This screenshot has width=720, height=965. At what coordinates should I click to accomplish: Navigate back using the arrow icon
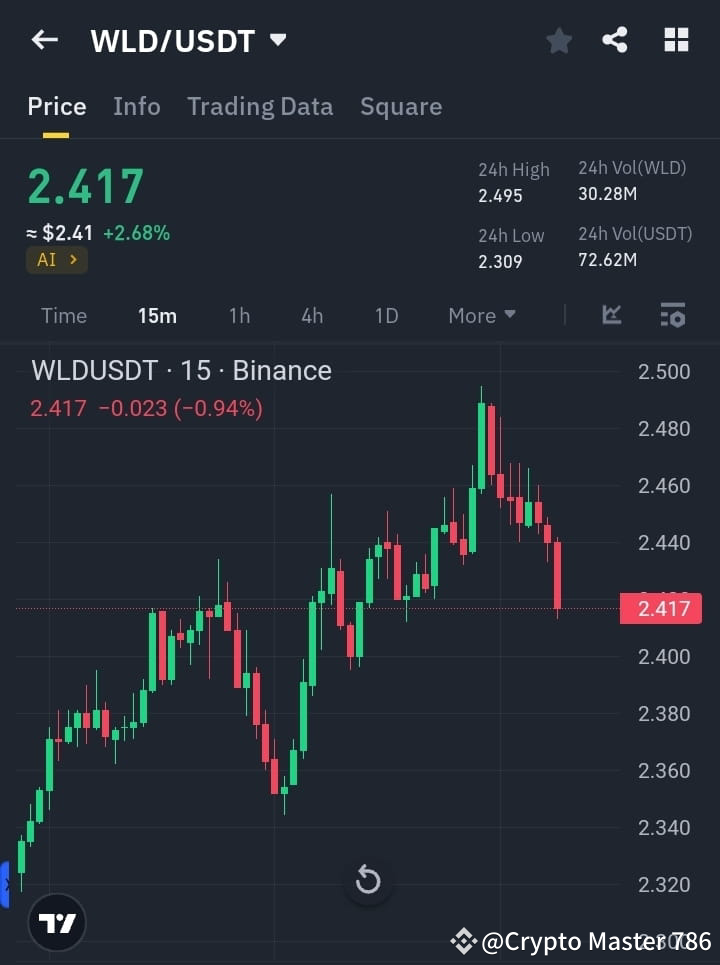[x=42, y=40]
